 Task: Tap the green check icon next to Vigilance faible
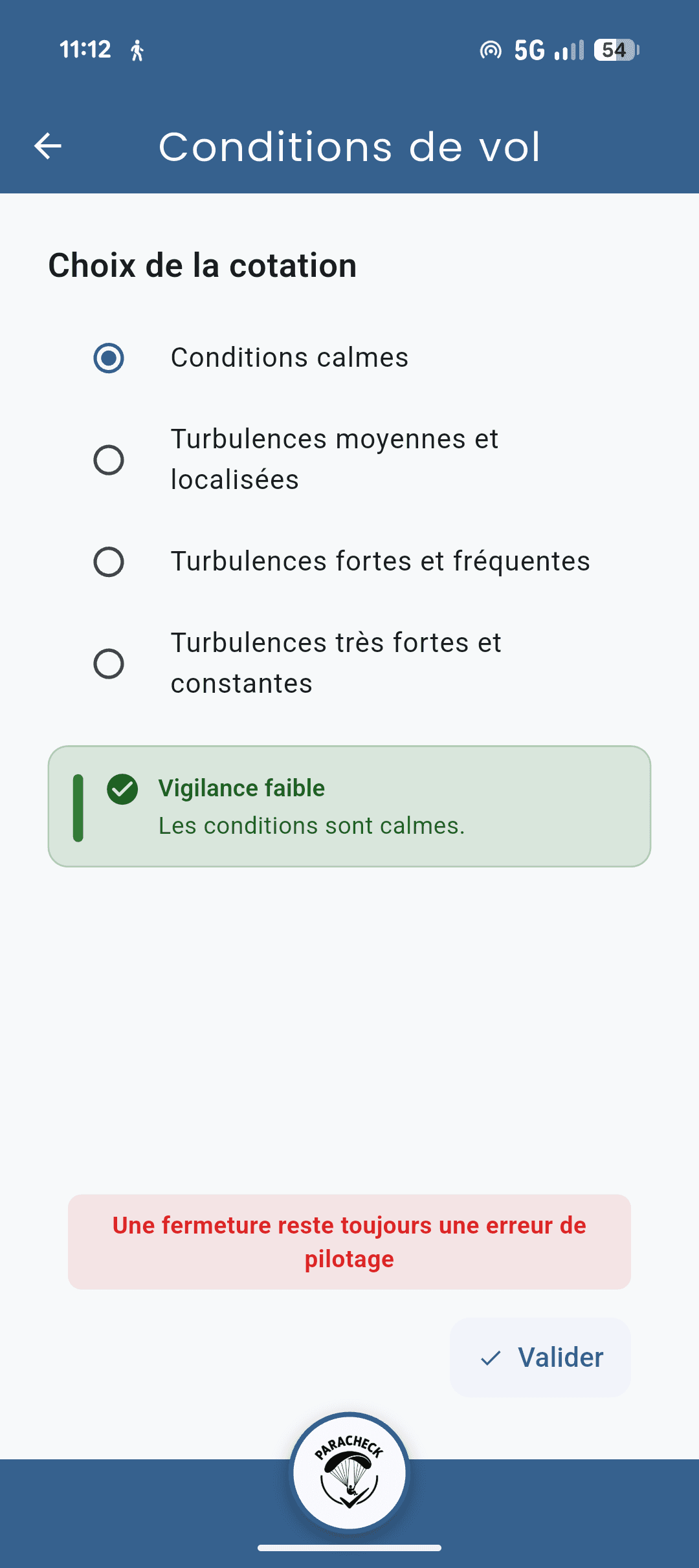tap(124, 789)
